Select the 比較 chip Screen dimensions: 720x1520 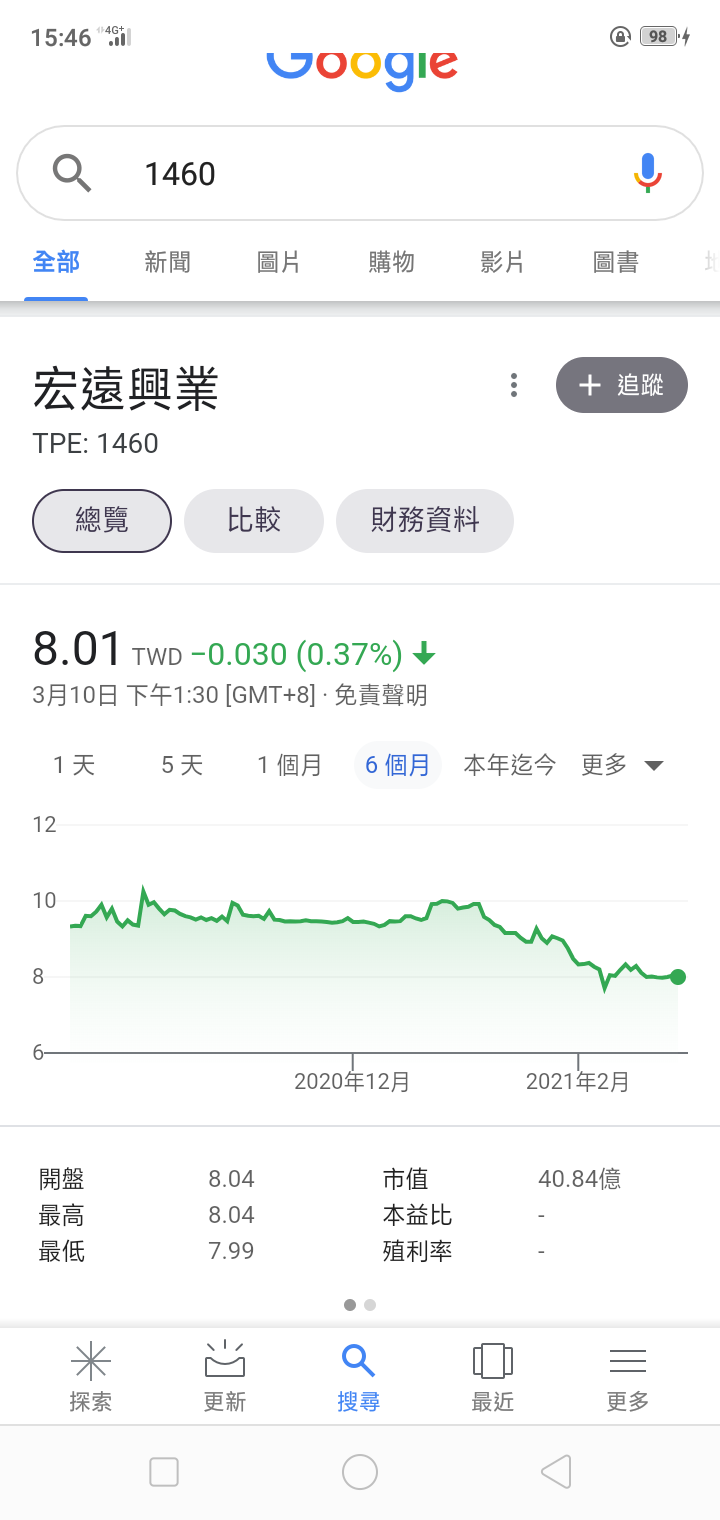(x=254, y=520)
